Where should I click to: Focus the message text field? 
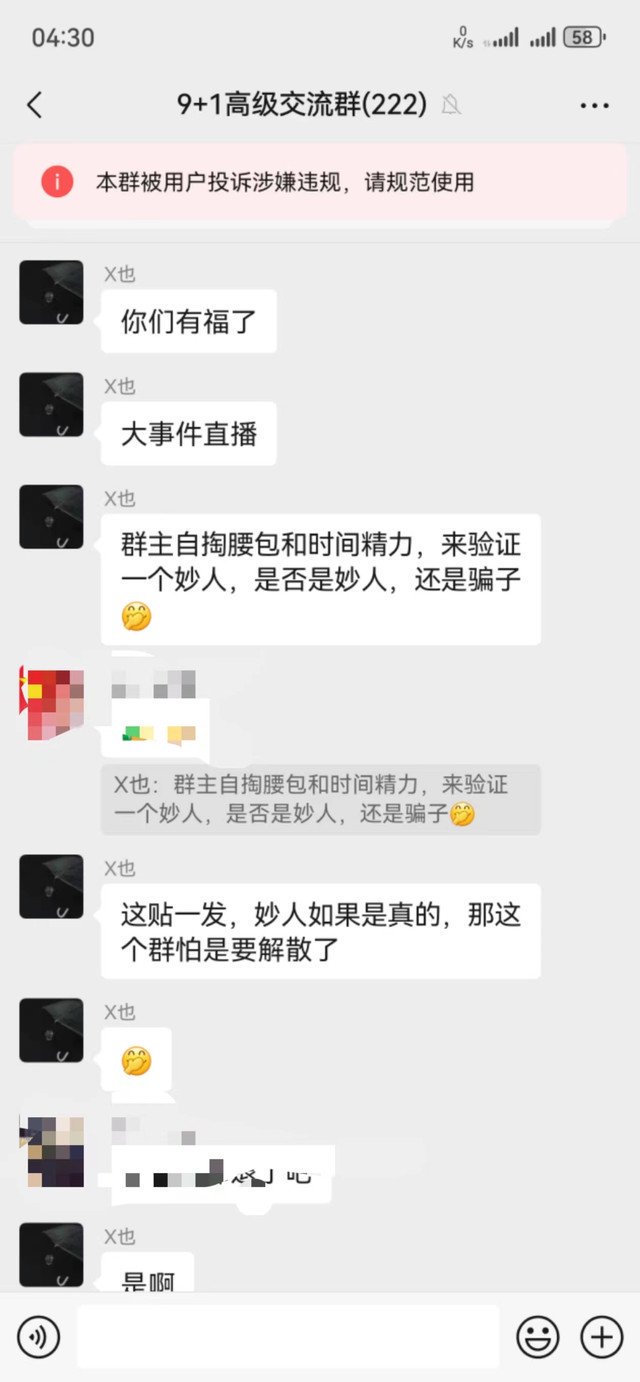pos(288,1336)
